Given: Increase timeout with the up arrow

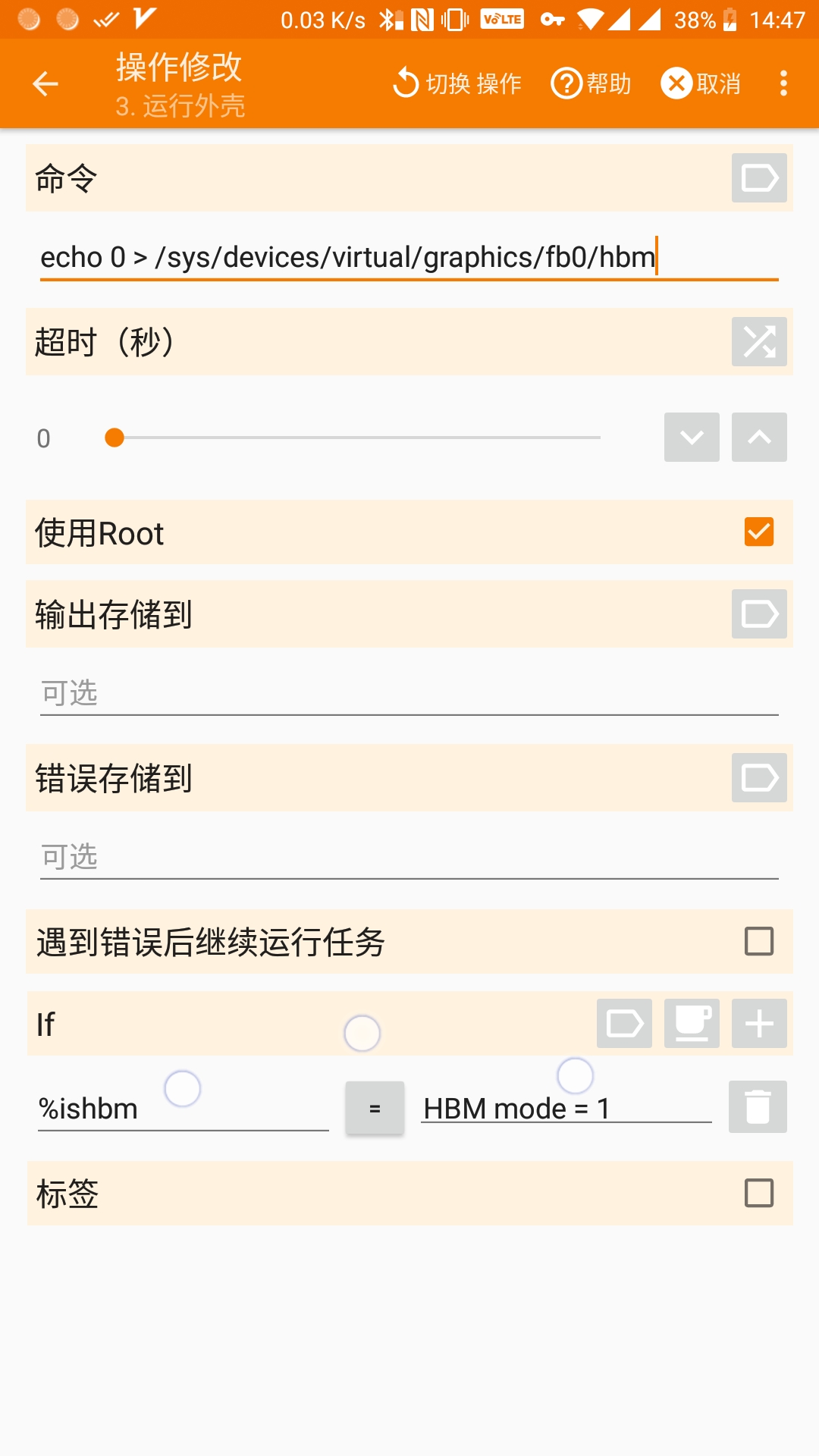Looking at the screenshot, I should (x=759, y=438).
